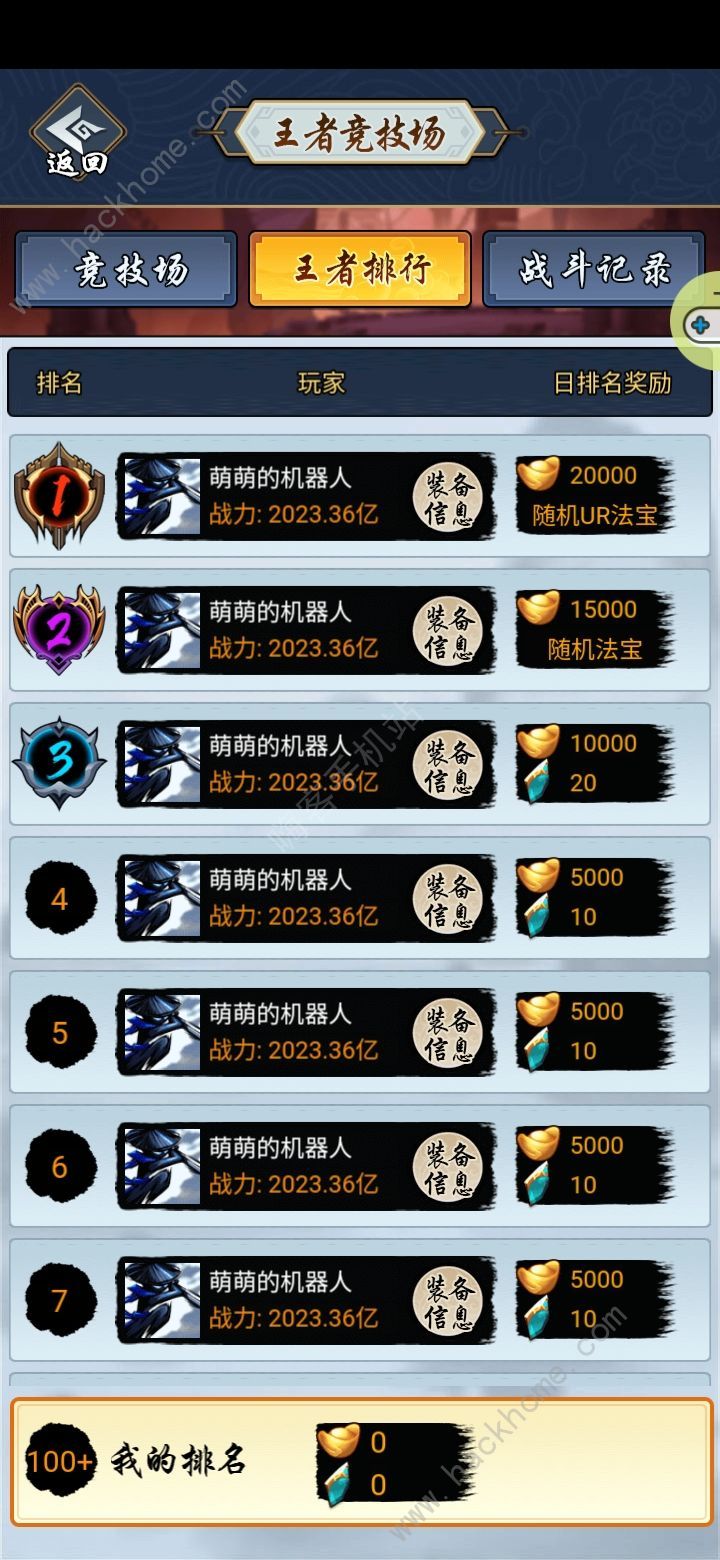The width and height of the screenshot is (720, 1560).
Task: Open the floating gamepad plus widget
Action: pyautogui.click(x=702, y=324)
